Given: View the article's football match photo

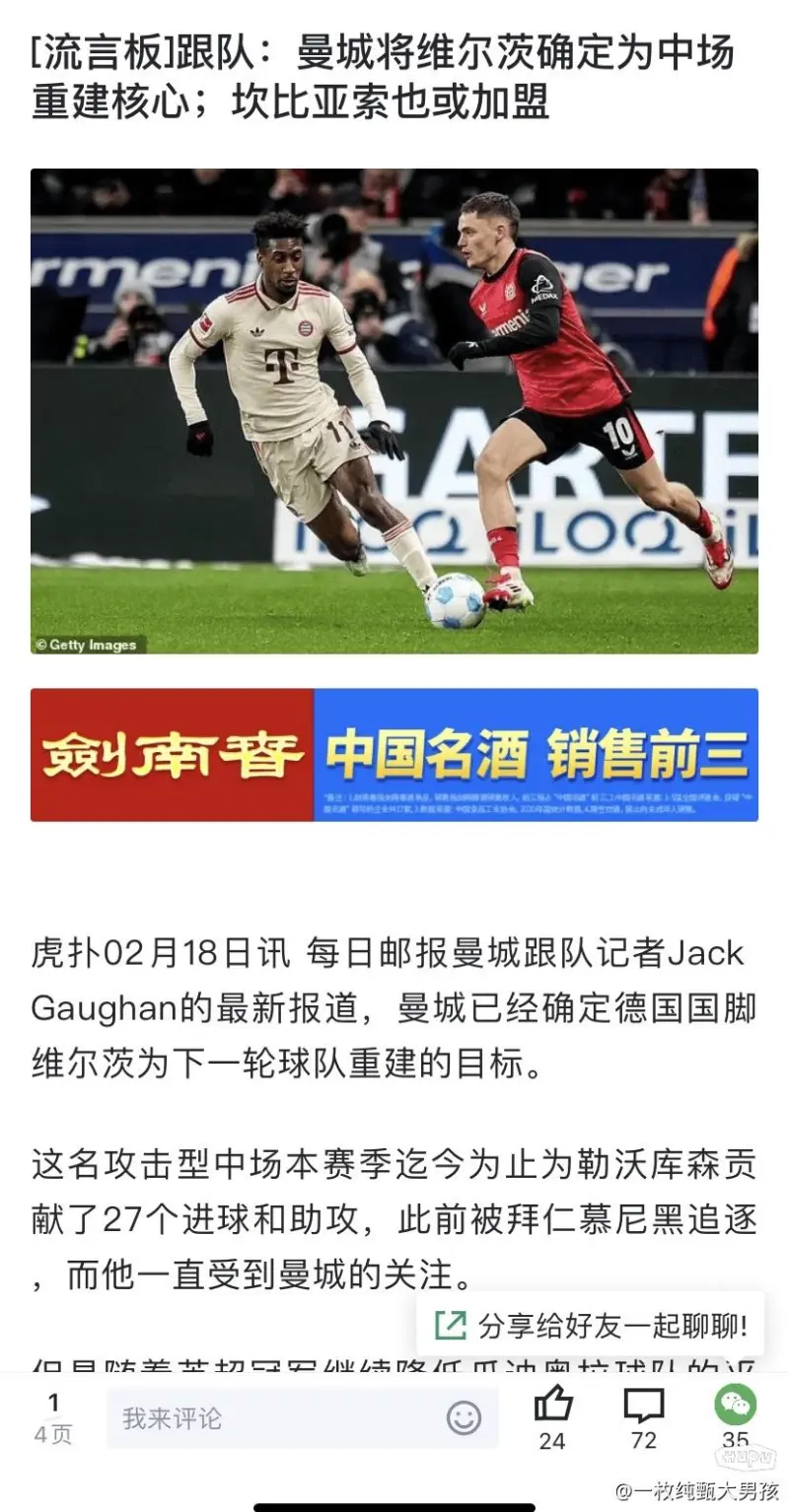Looking at the screenshot, I should tap(394, 411).
